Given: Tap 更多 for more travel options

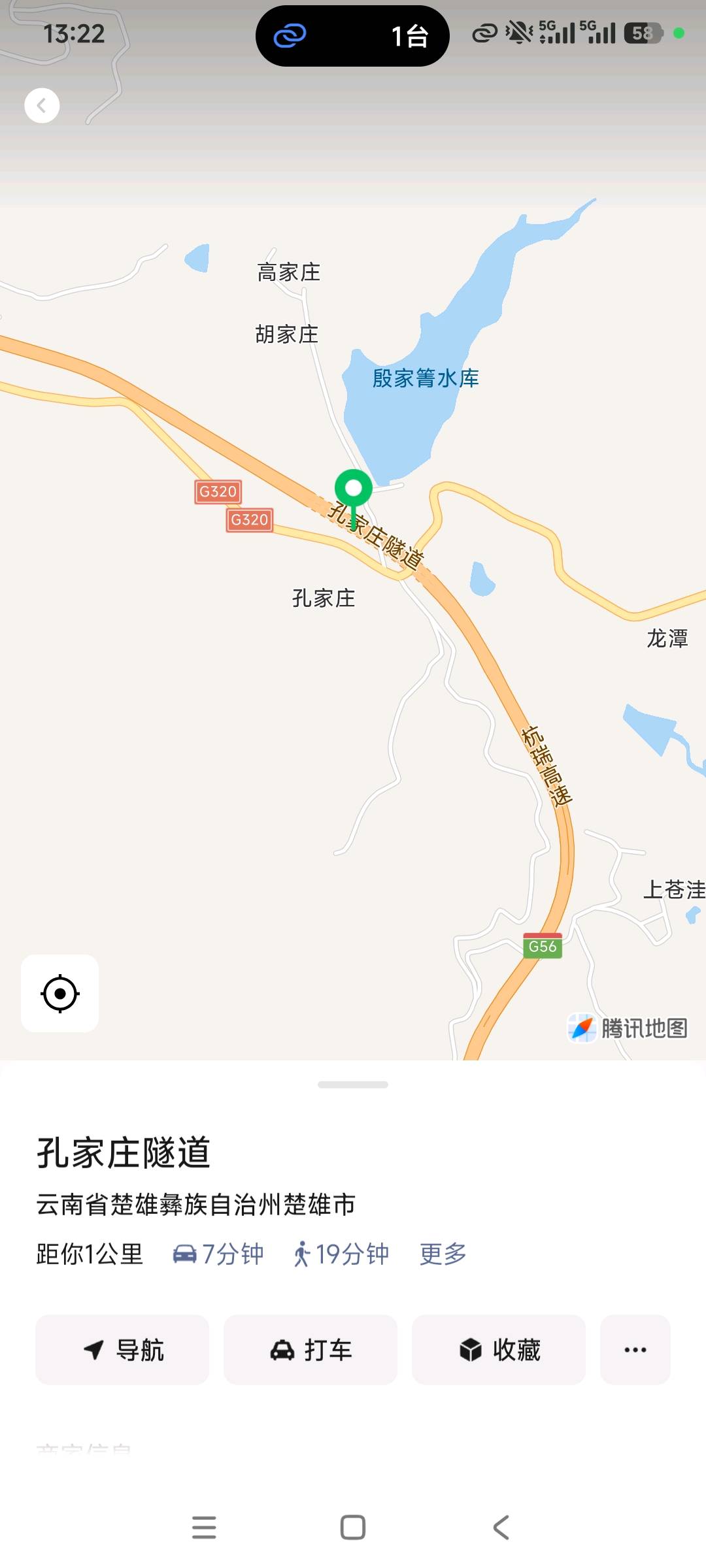Looking at the screenshot, I should tap(443, 1254).
